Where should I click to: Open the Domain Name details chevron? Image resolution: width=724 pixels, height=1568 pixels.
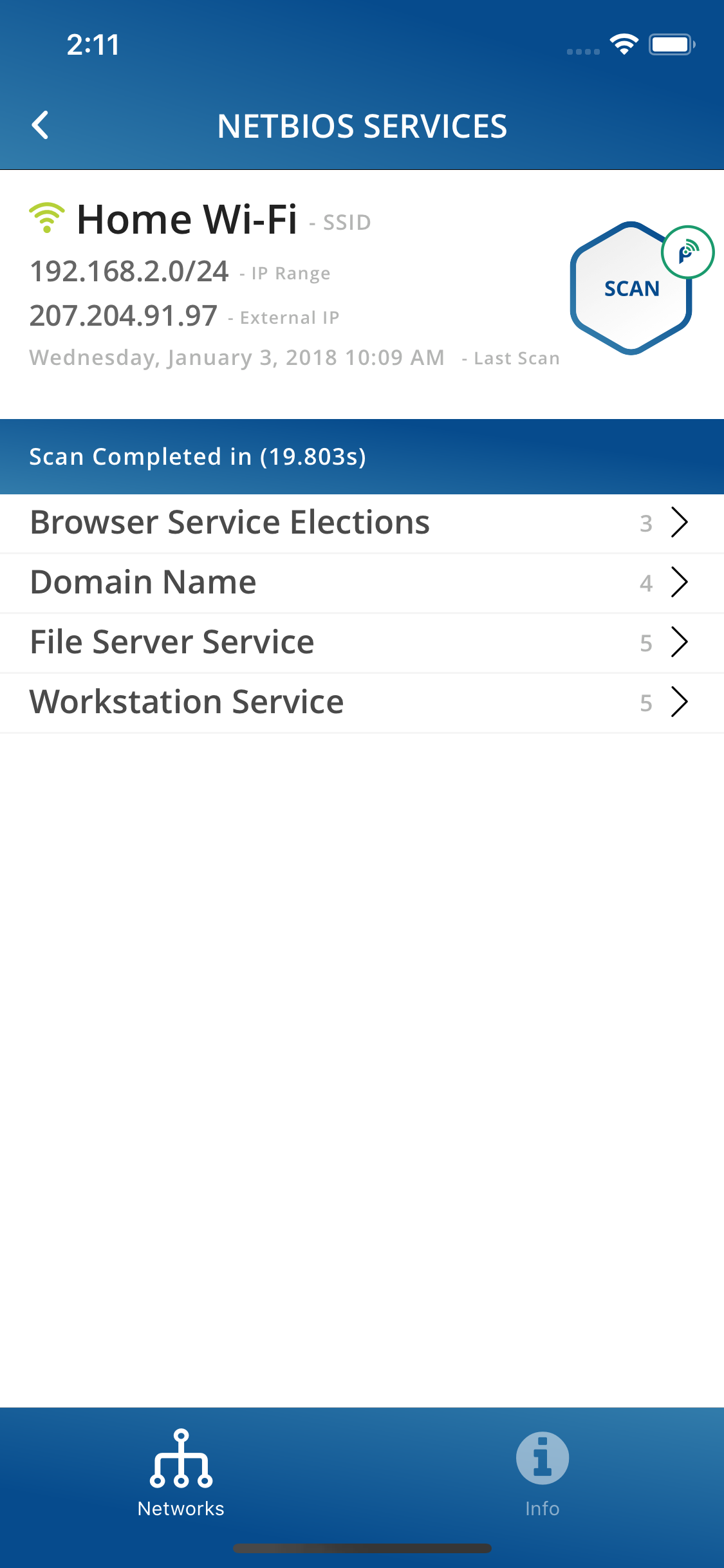pos(680,583)
